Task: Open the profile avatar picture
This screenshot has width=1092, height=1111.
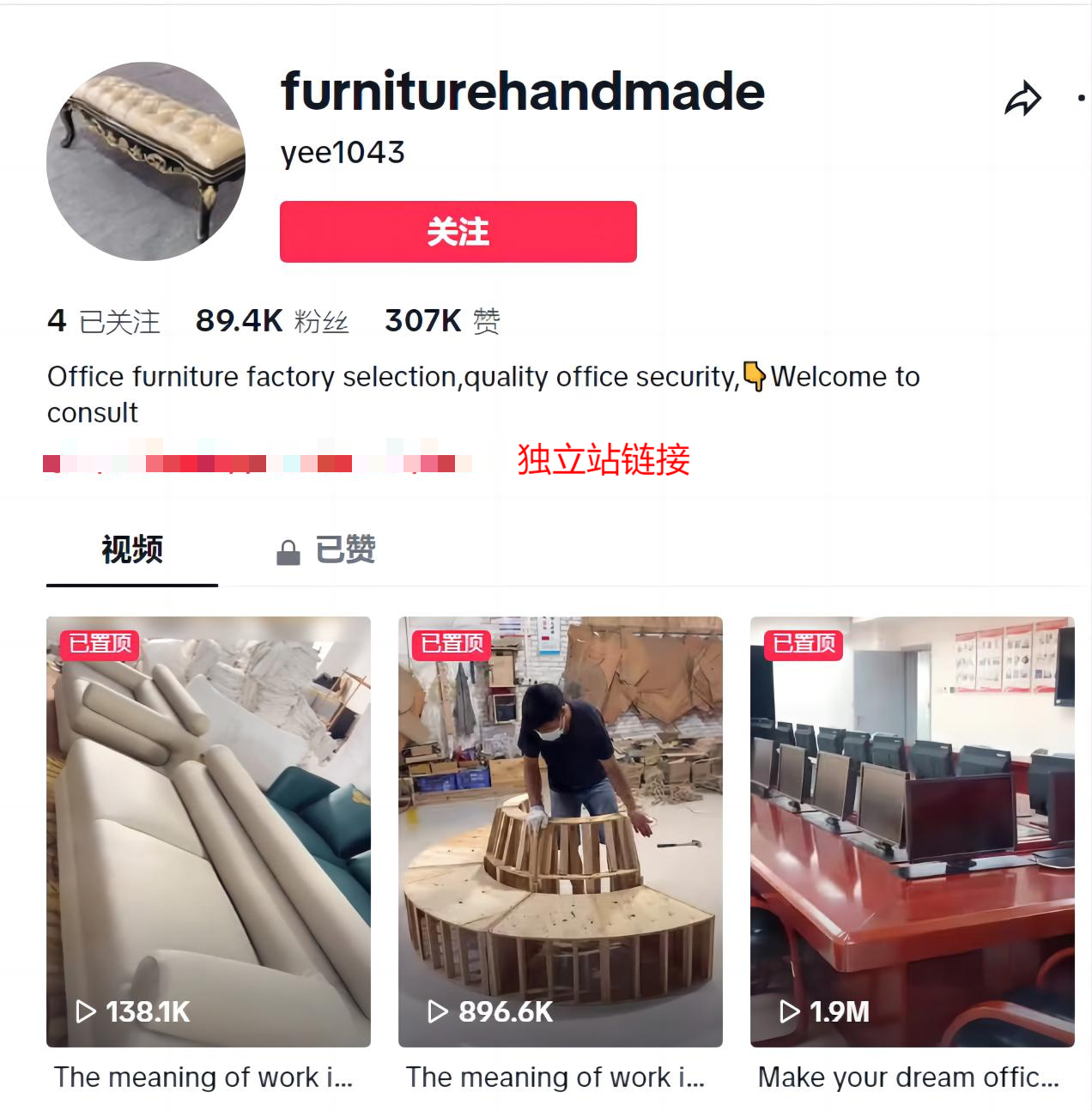Action: 146,161
